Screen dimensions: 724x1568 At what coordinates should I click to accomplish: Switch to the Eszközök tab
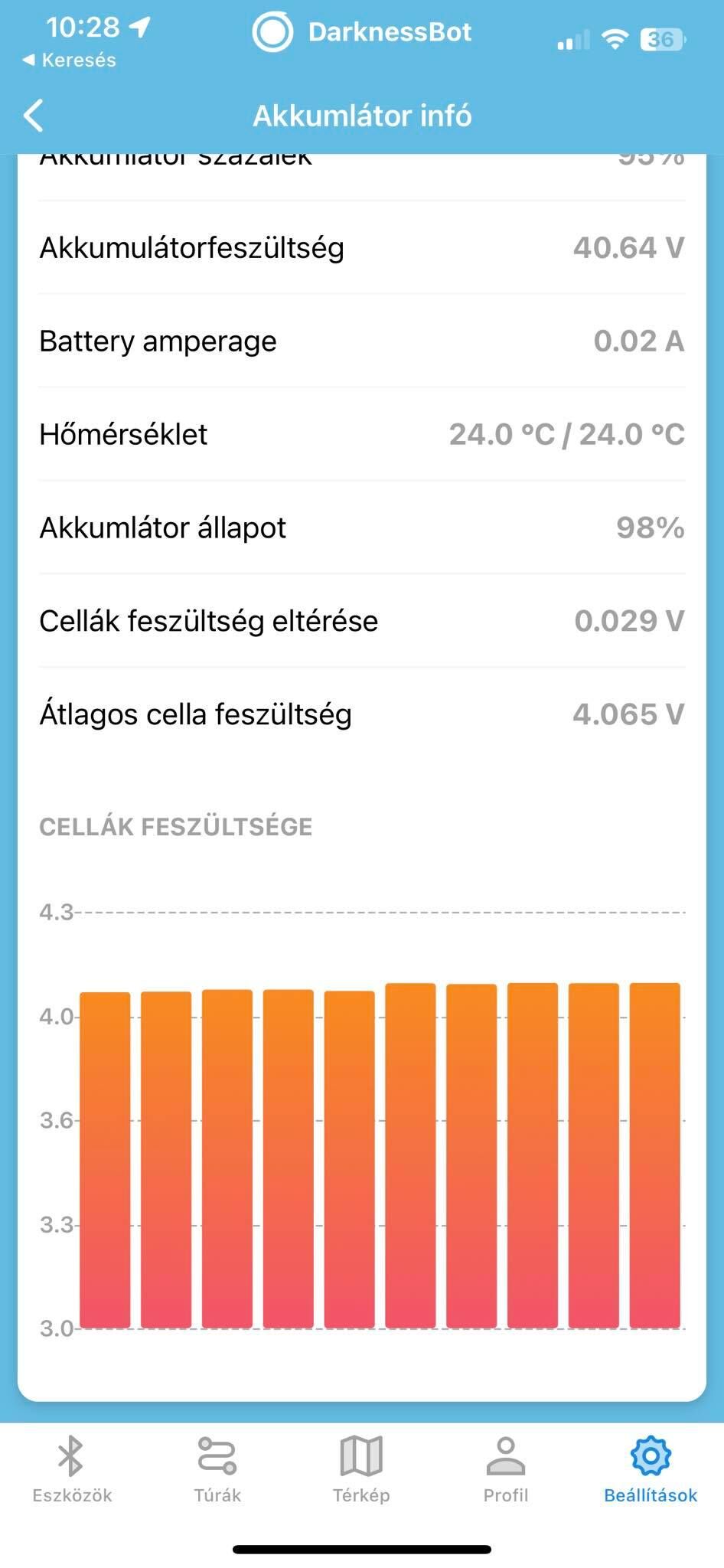click(x=72, y=1470)
